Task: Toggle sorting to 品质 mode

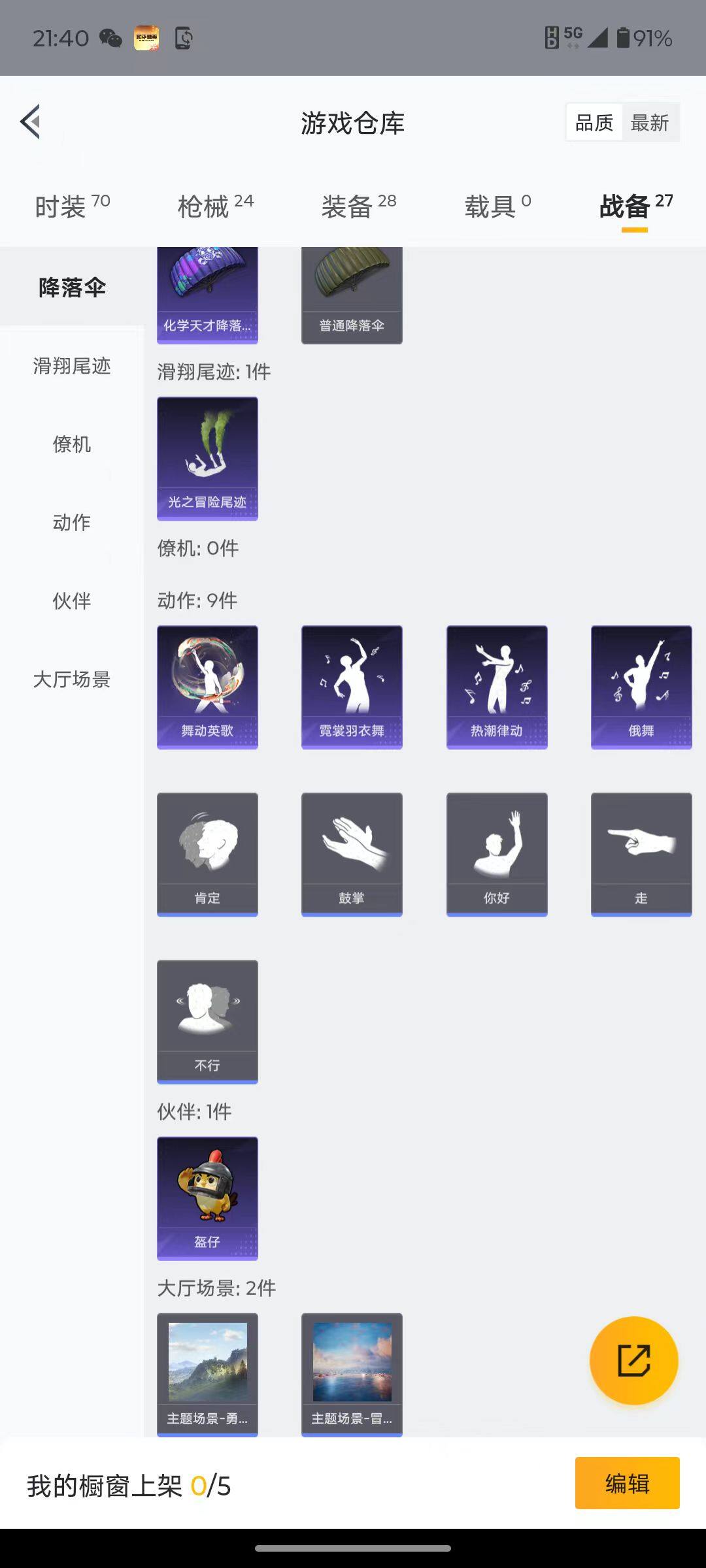Action: [x=594, y=122]
